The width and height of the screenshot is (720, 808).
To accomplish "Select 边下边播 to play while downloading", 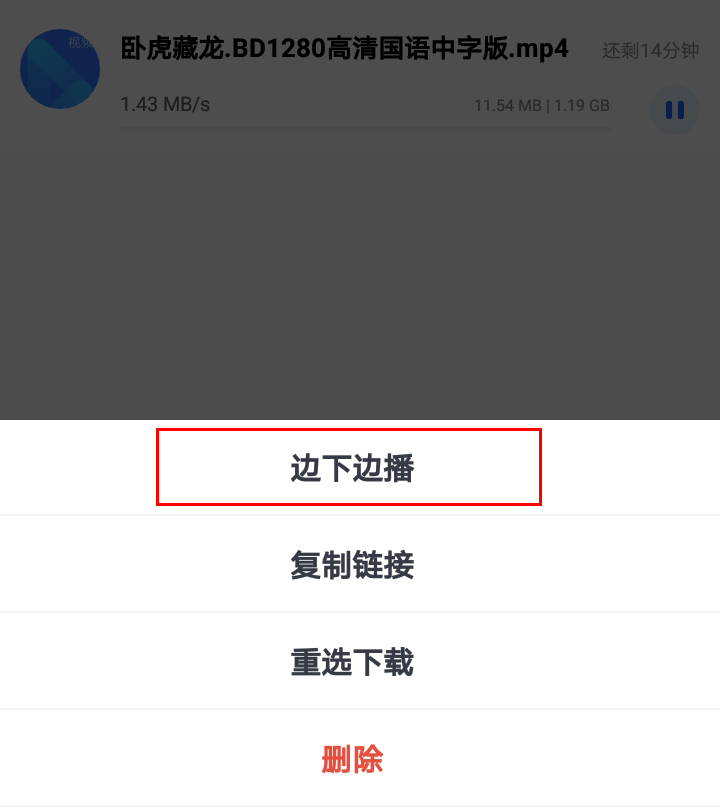I will (x=350, y=467).
